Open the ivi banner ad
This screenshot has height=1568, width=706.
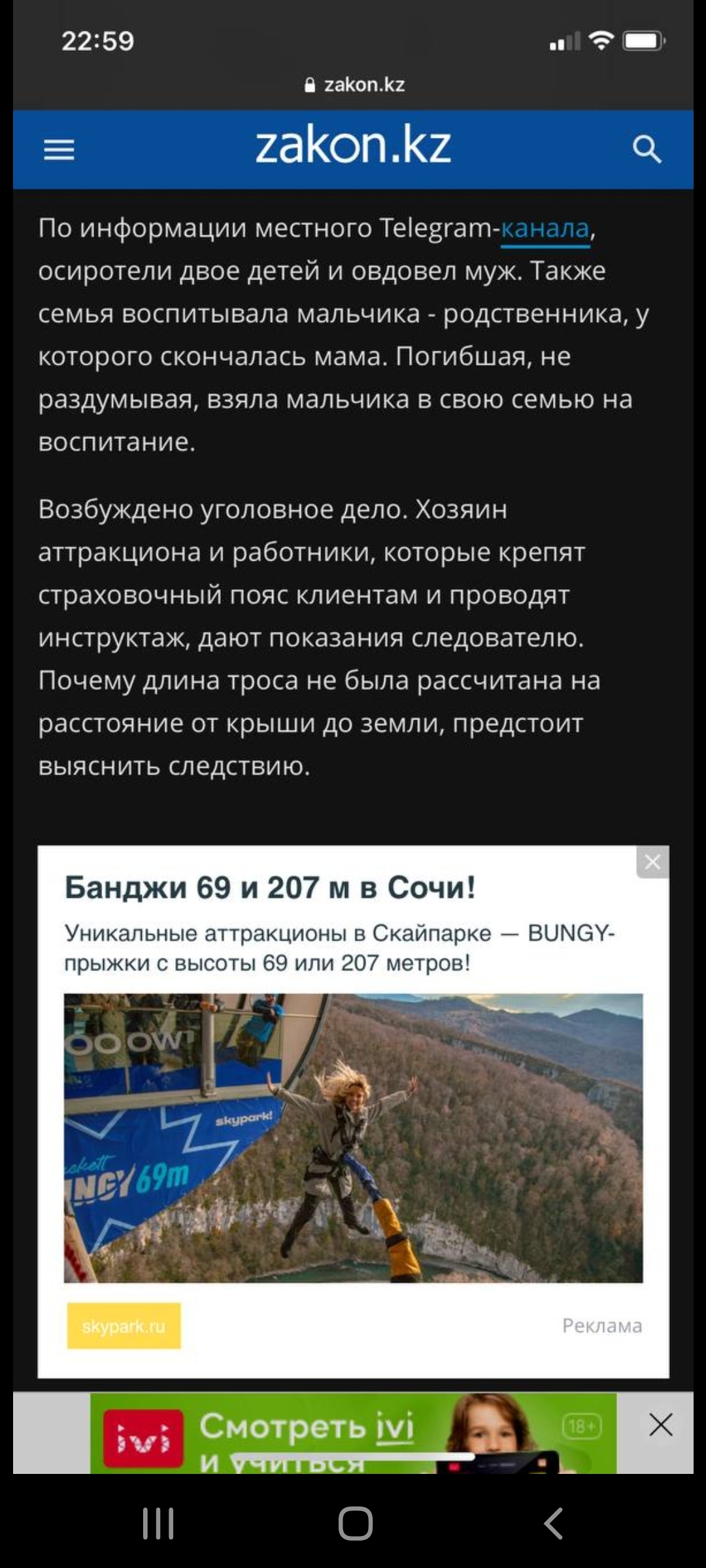click(353, 1433)
